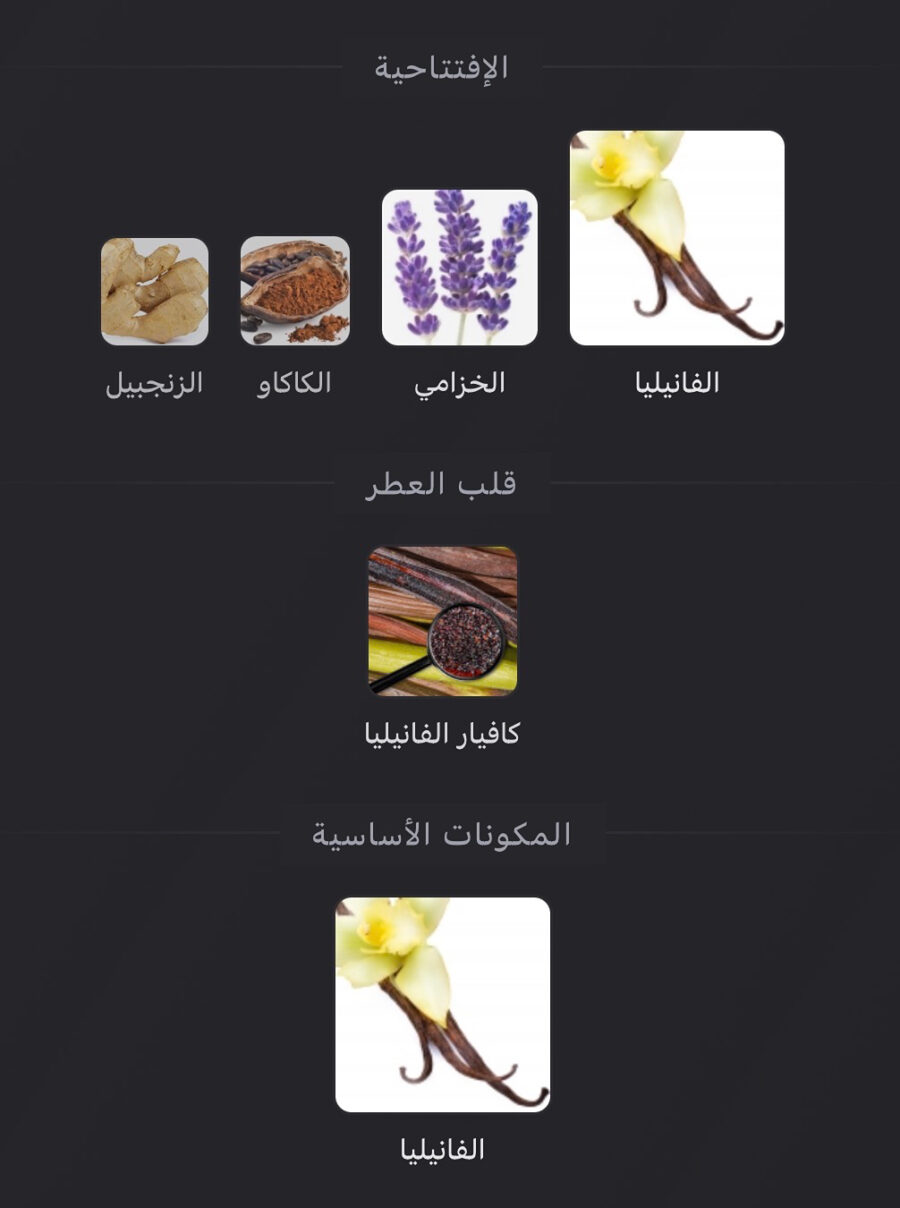Open the Vanilla note under الإفتتاحية

tap(677, 238)
